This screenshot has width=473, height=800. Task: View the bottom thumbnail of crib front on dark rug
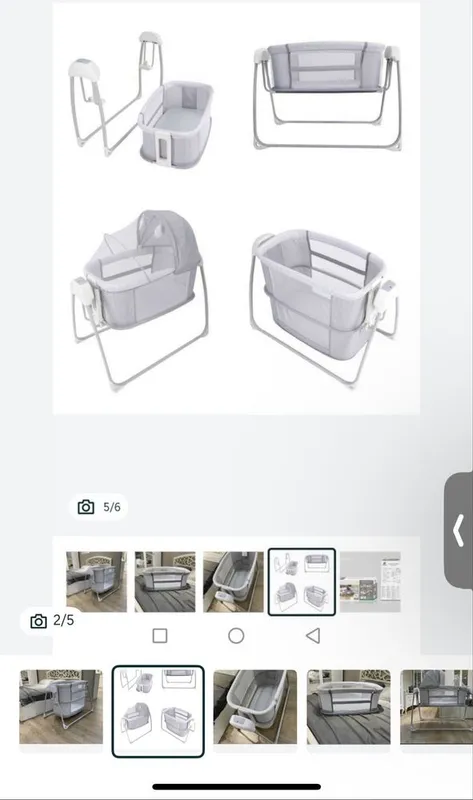(348, 707)
